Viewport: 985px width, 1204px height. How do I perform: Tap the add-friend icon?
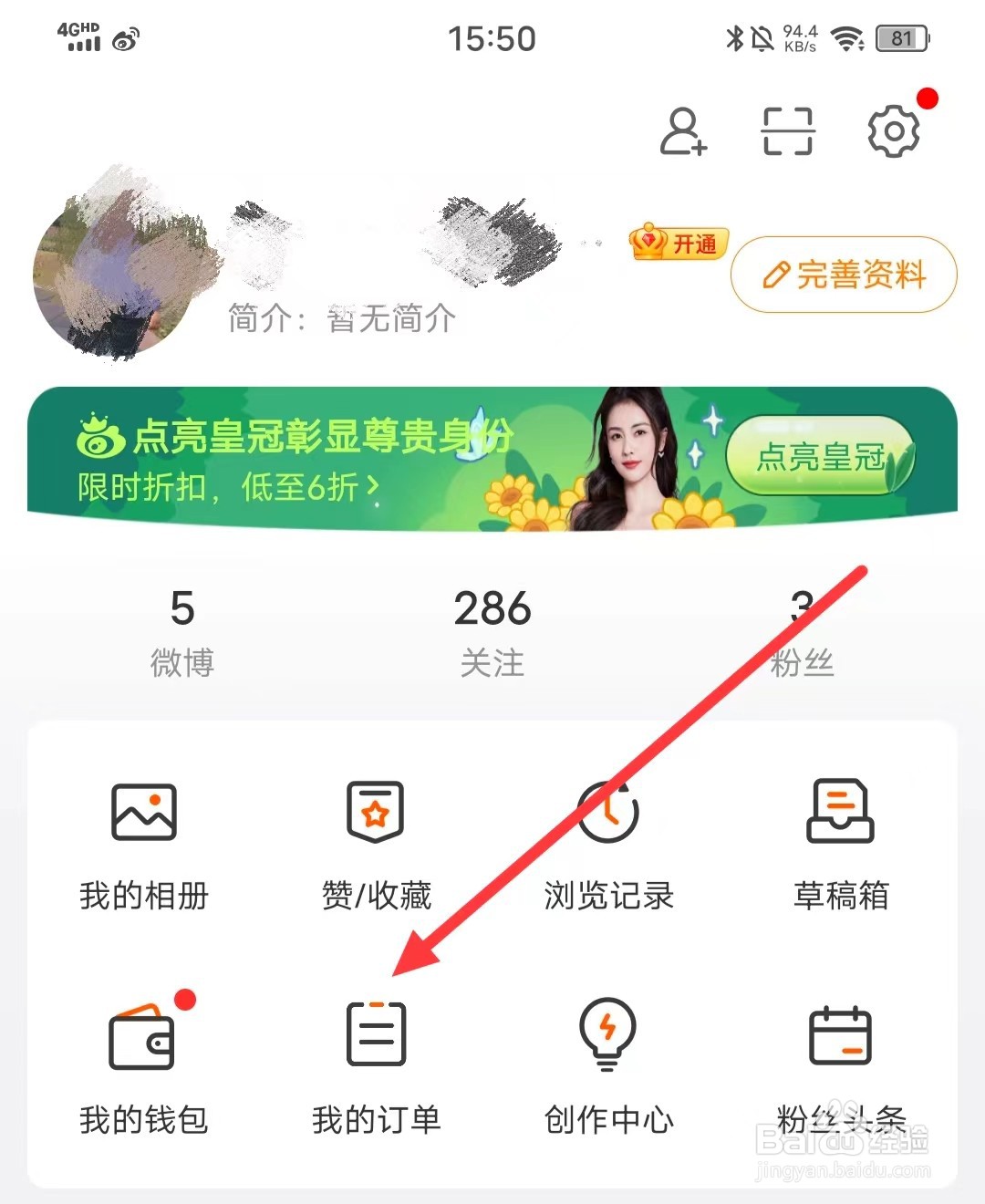[682, 130]
